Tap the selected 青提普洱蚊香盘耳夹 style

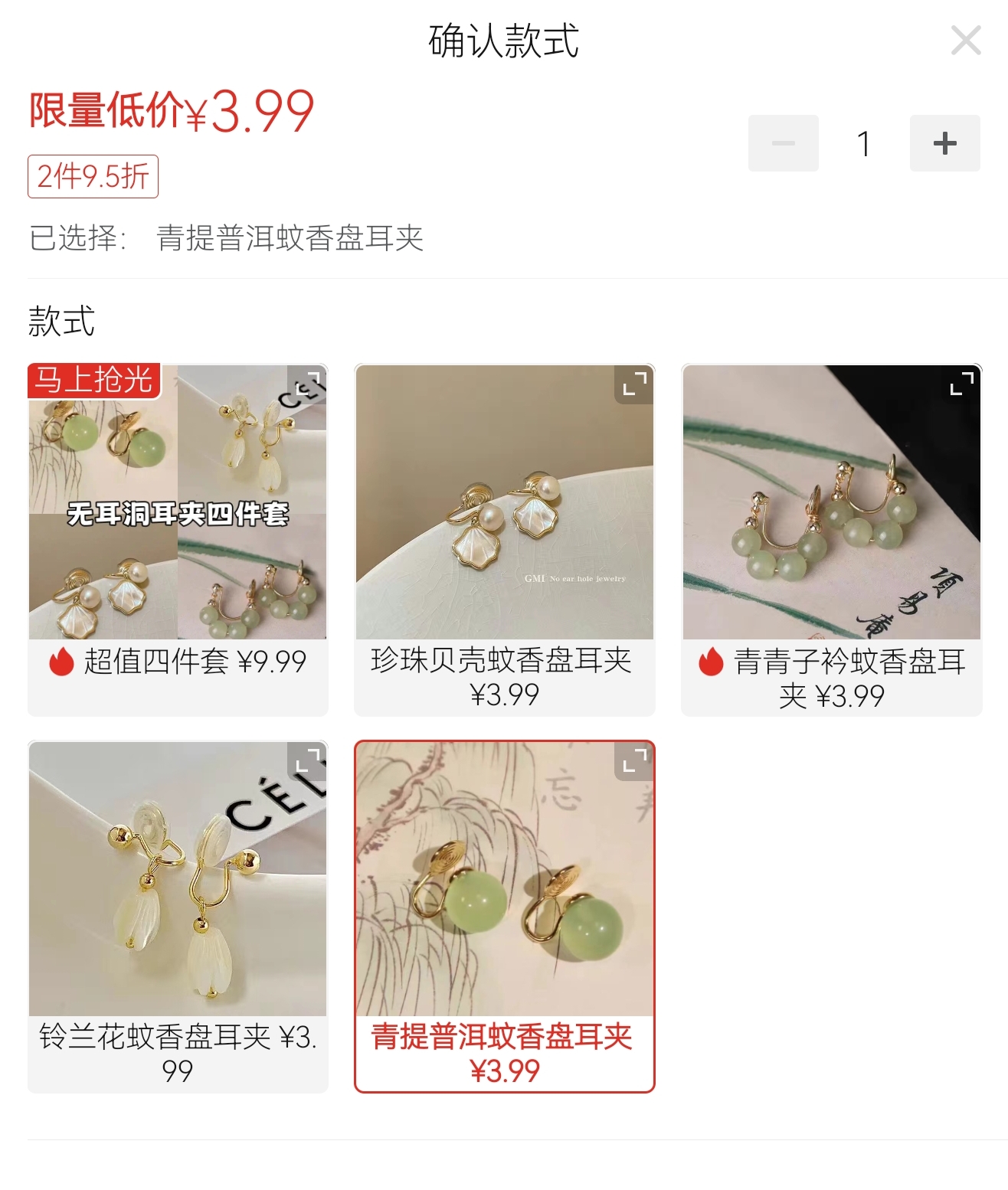(x=504, y=915)
